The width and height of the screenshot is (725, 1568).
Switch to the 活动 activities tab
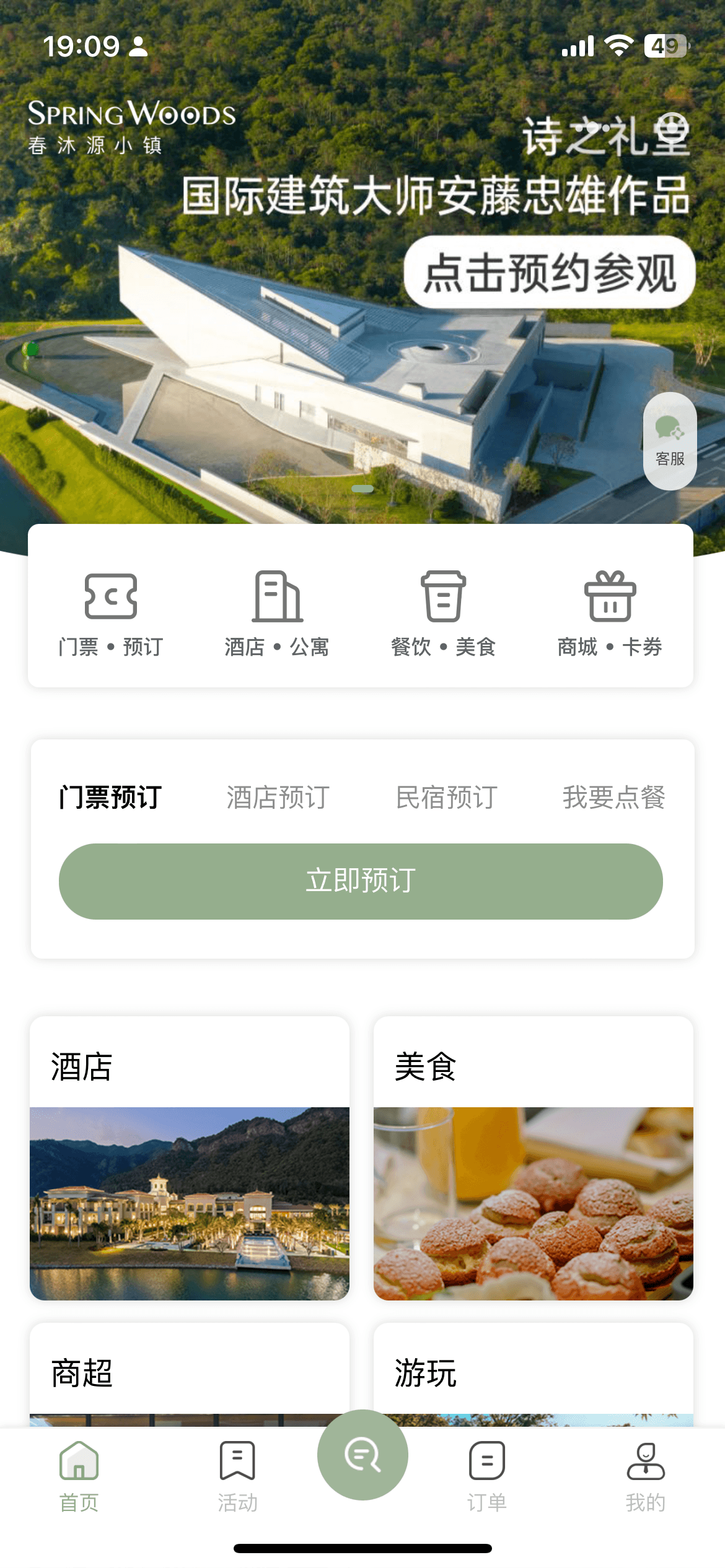pos(237,1474)
